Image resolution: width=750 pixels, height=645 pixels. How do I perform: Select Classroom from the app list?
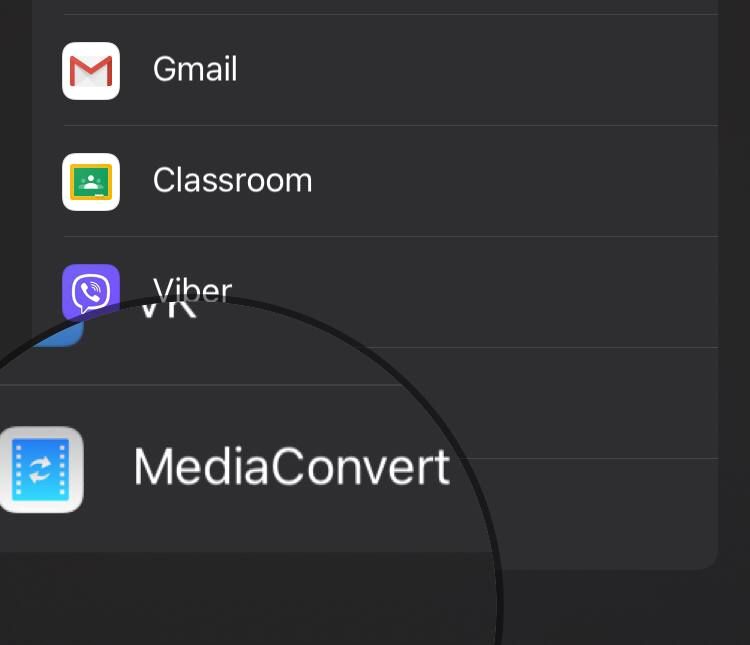[232, 181]
